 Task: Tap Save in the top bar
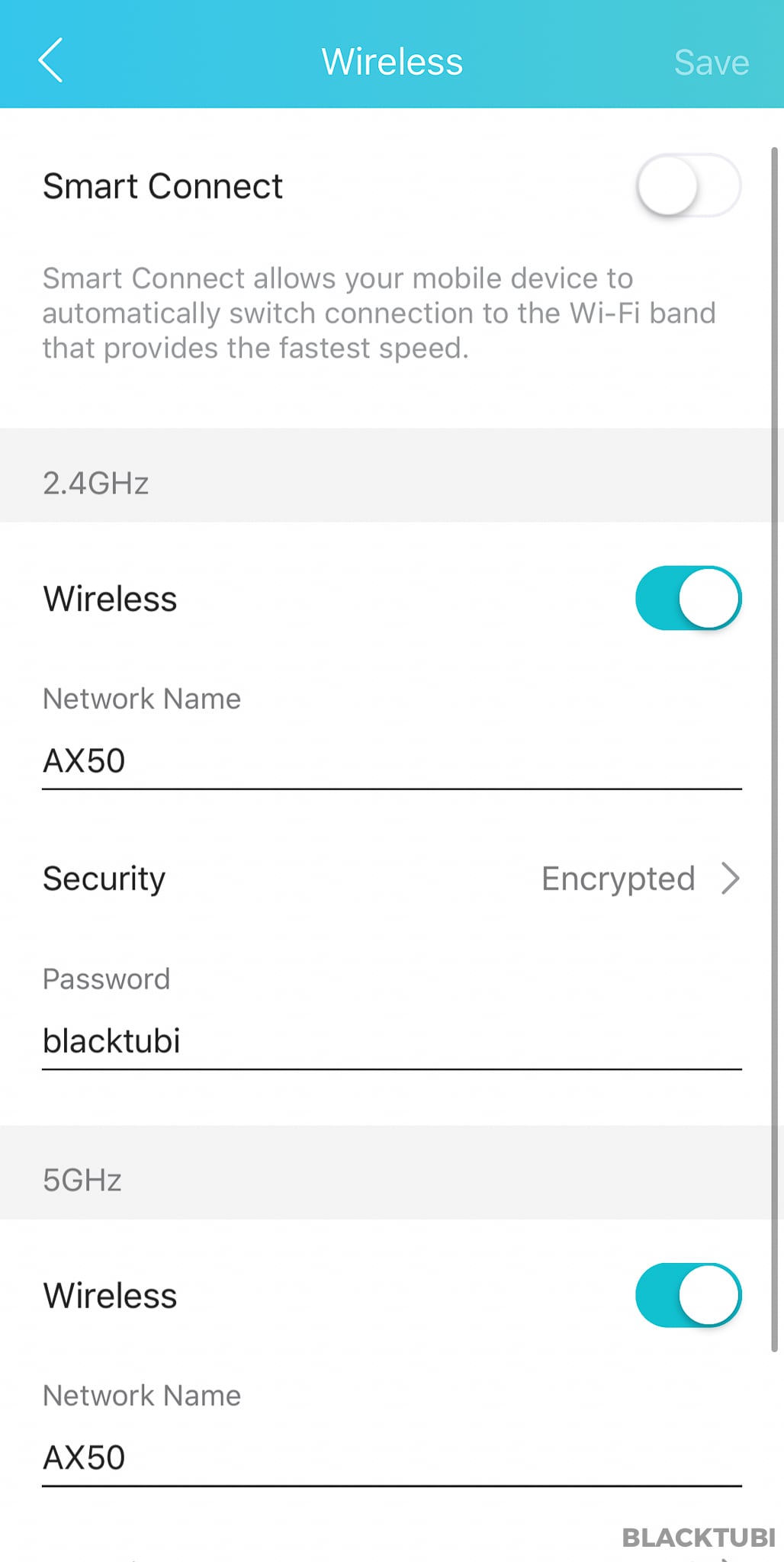[x=711, y=63]
